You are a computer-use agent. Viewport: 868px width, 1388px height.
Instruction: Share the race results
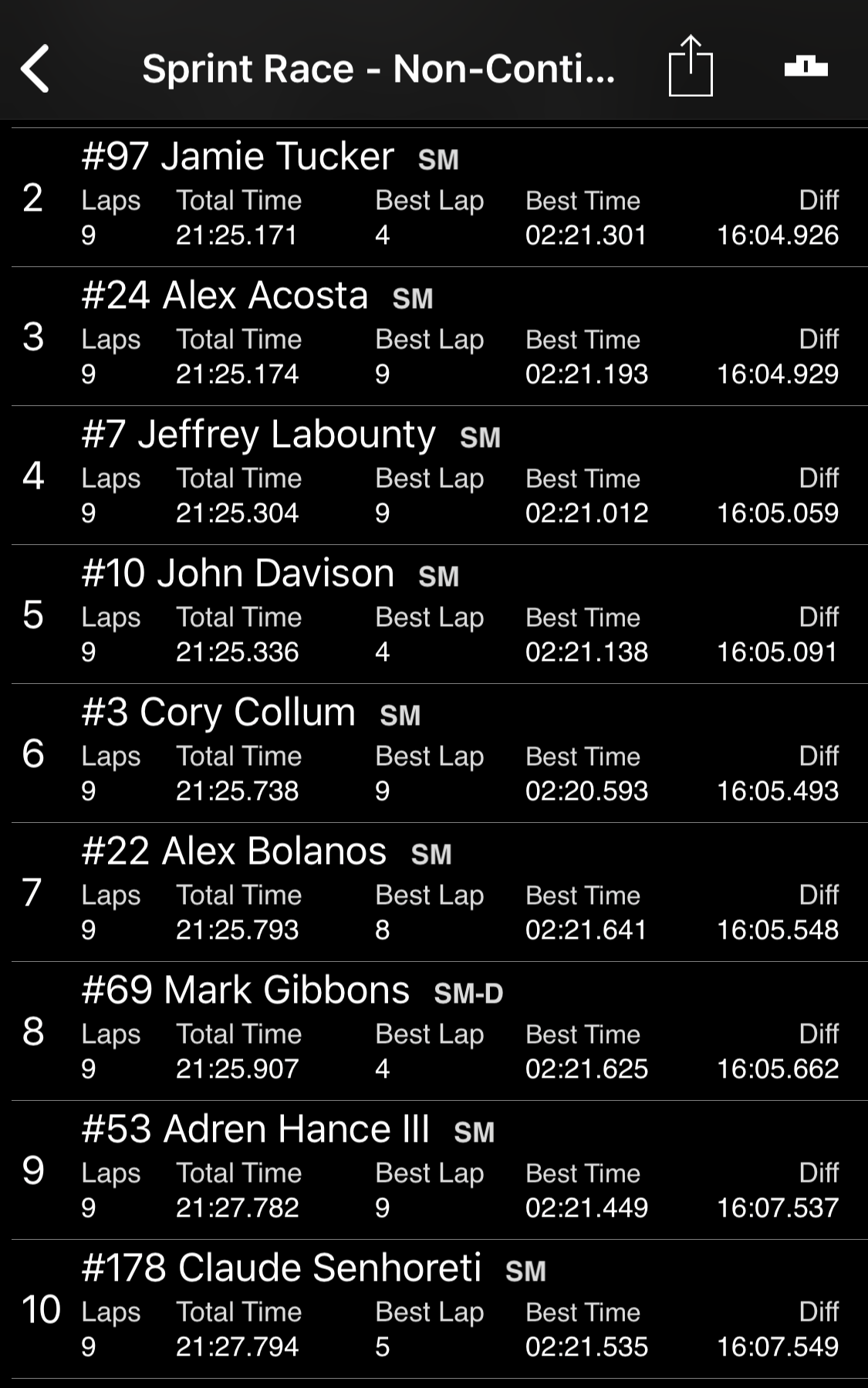pos(690,67)
